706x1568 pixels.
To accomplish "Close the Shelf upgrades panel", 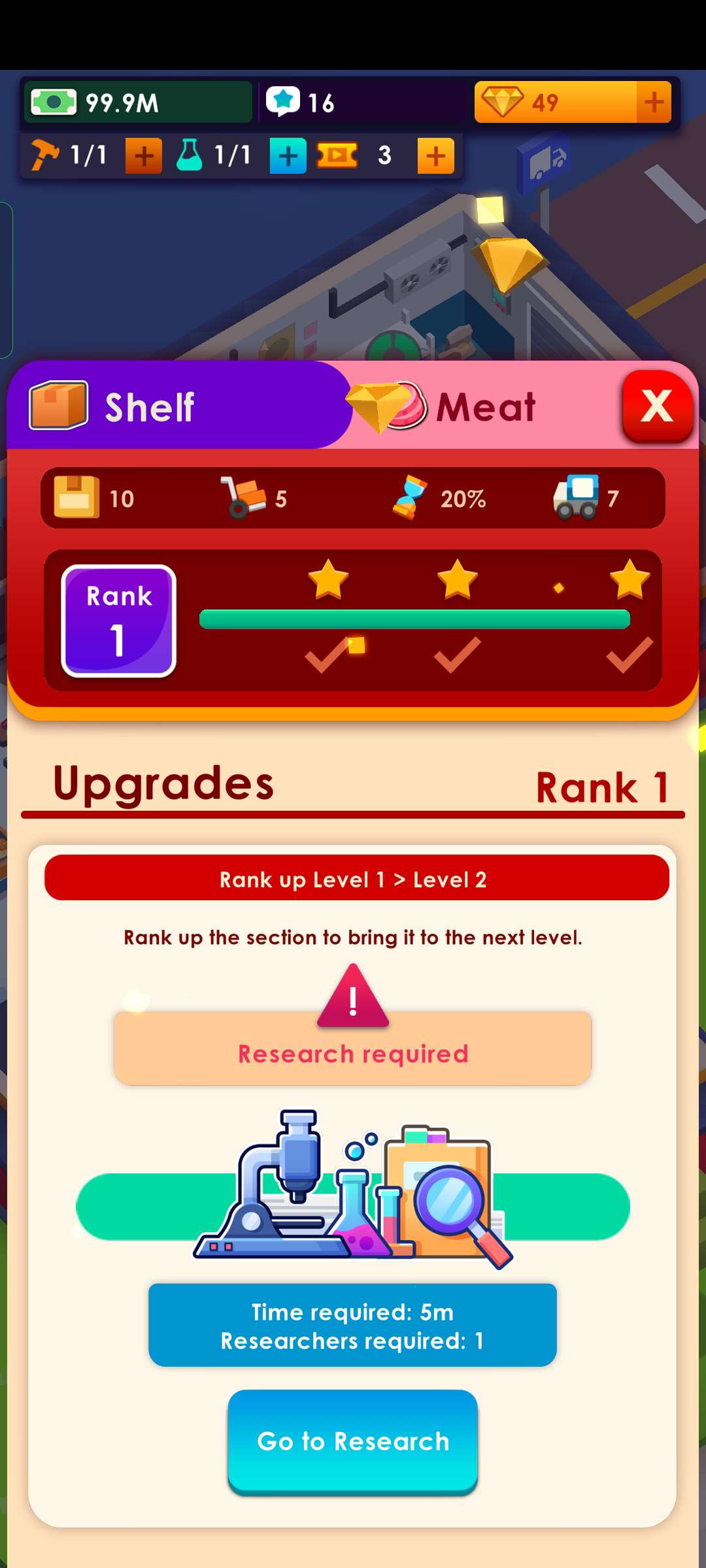I will click(657, 406).
